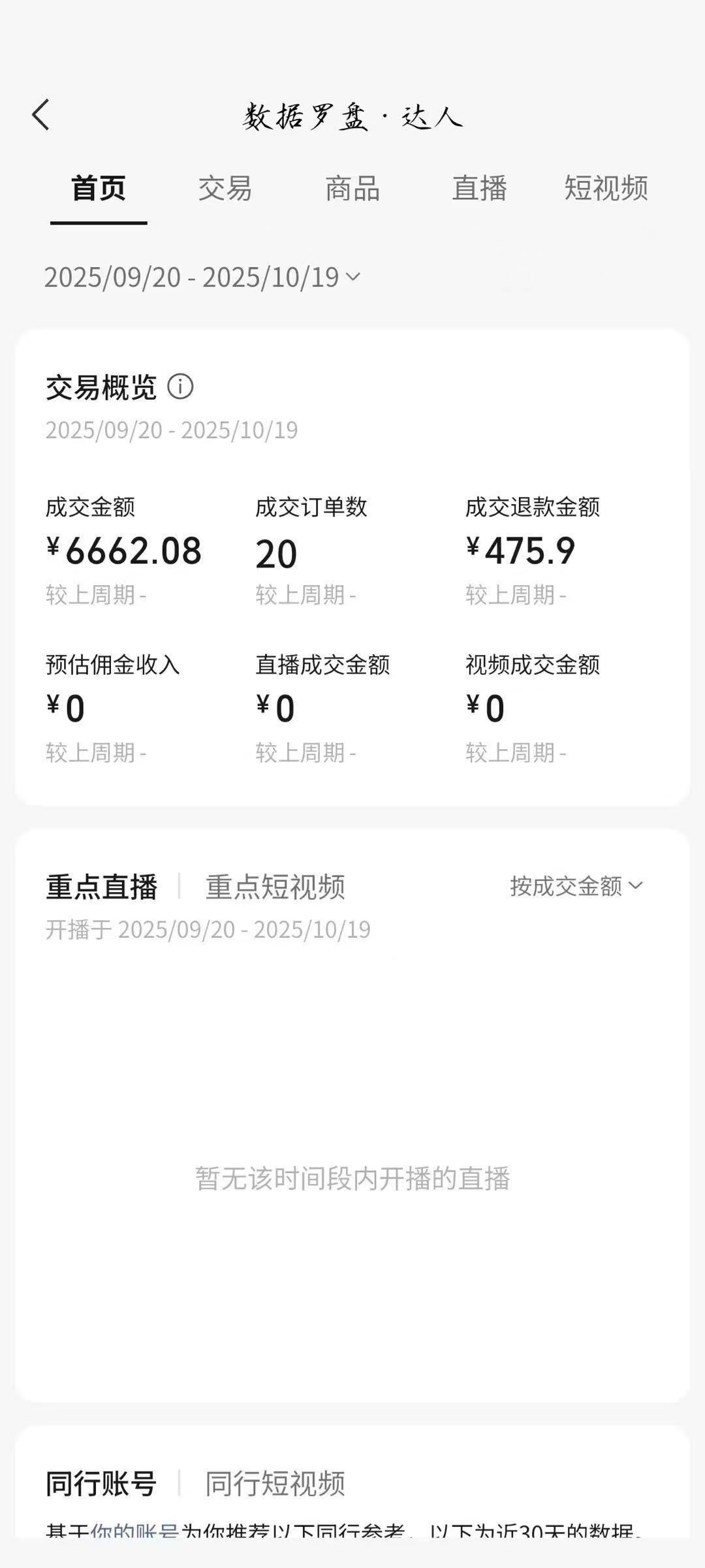Tap the back arrow icon
Screen dimensions: 705x1568
point(40,116)
